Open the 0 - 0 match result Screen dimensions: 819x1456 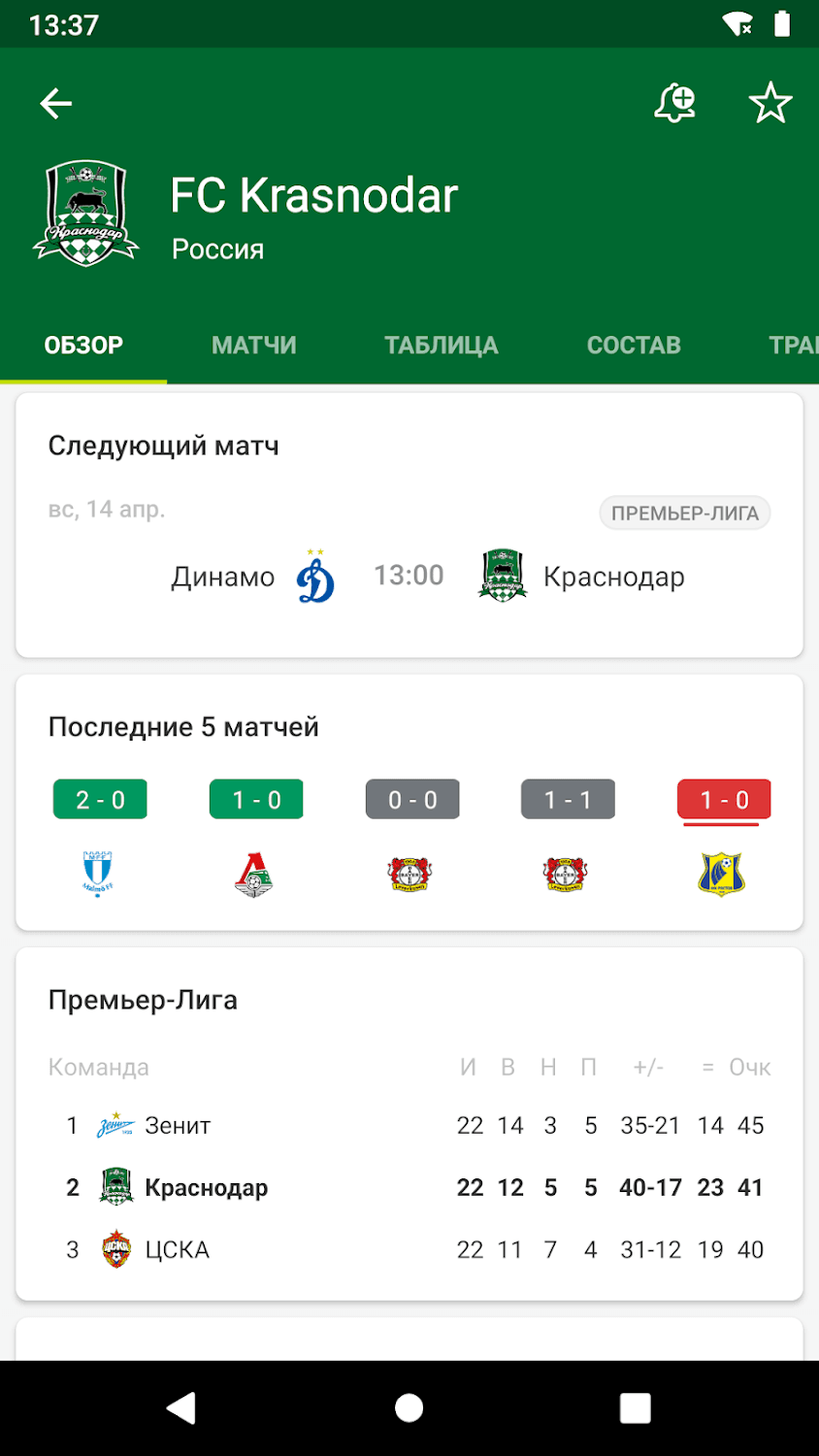(412, 800)
